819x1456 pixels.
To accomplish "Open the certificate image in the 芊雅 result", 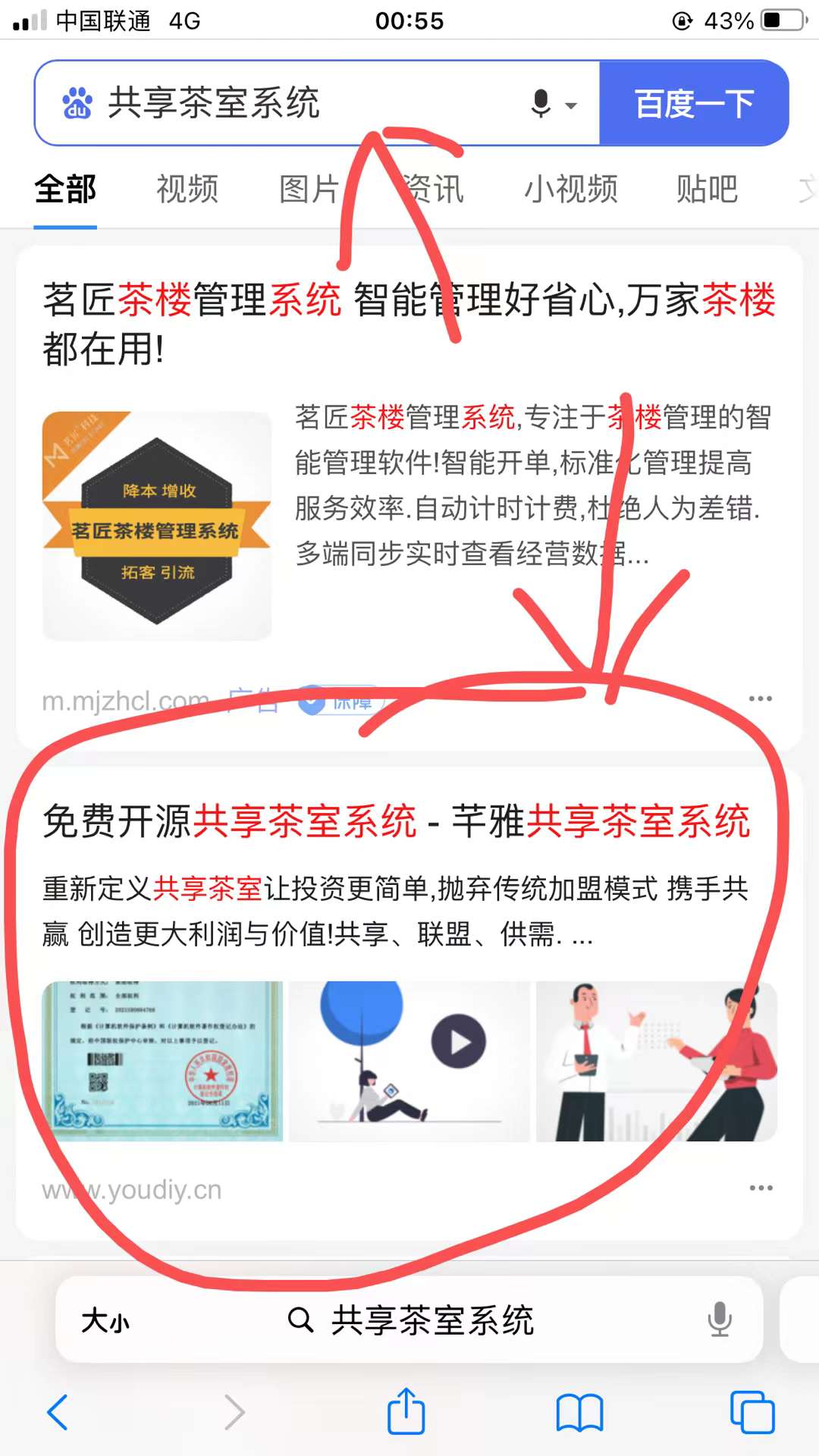I will click(x=162, y=1062).
